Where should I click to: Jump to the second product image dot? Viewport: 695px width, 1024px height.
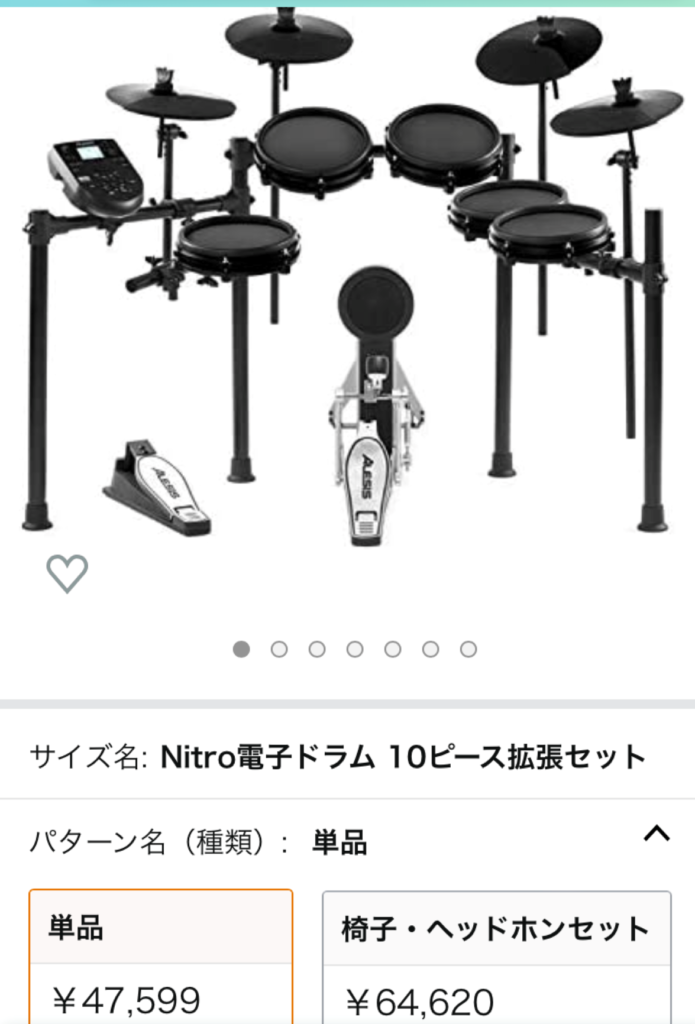[279, 649]
